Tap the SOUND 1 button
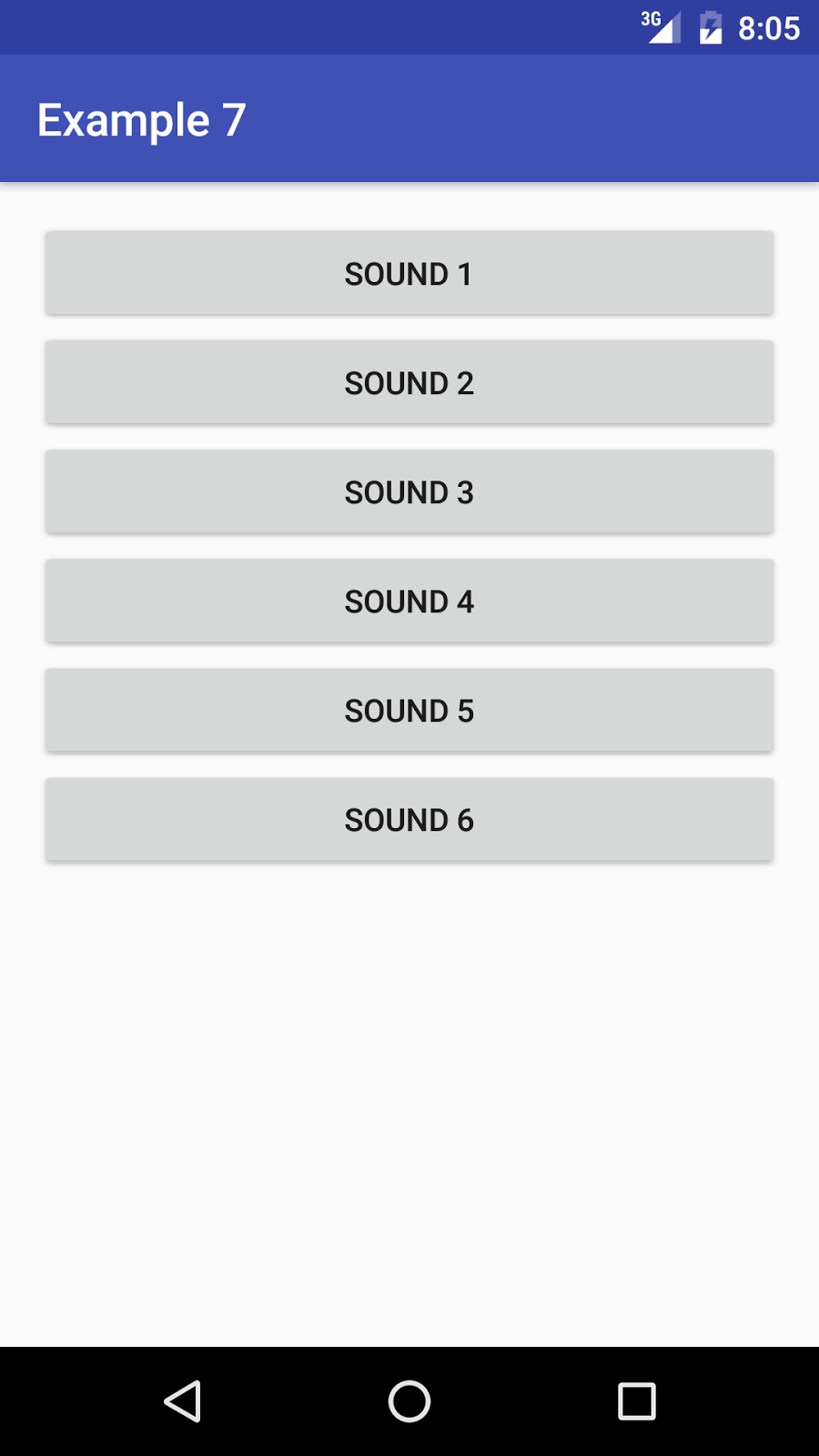Viewport: 819px width, 1456px height. click(x=409, y=273)
